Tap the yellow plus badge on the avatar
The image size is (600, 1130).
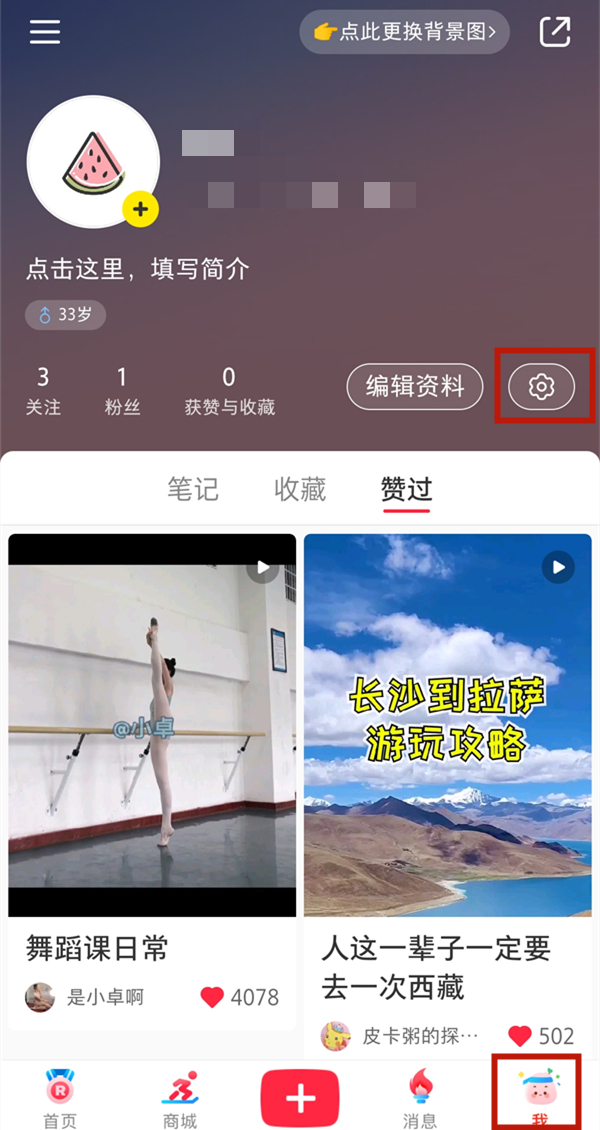tap(140, 209)
